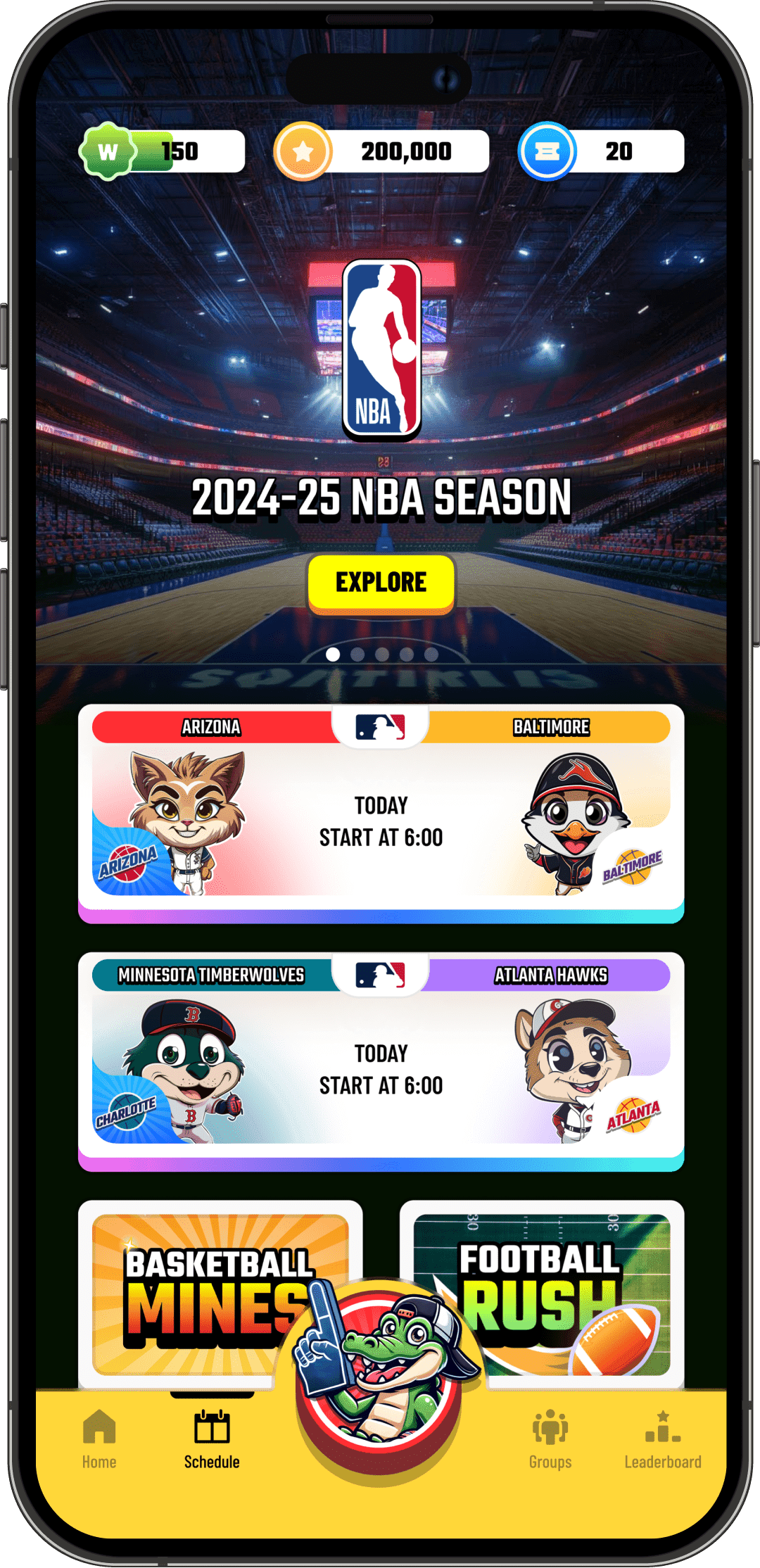Tap the green W level badge
This screenshot has height=1568, width=760.
(108, 151)
